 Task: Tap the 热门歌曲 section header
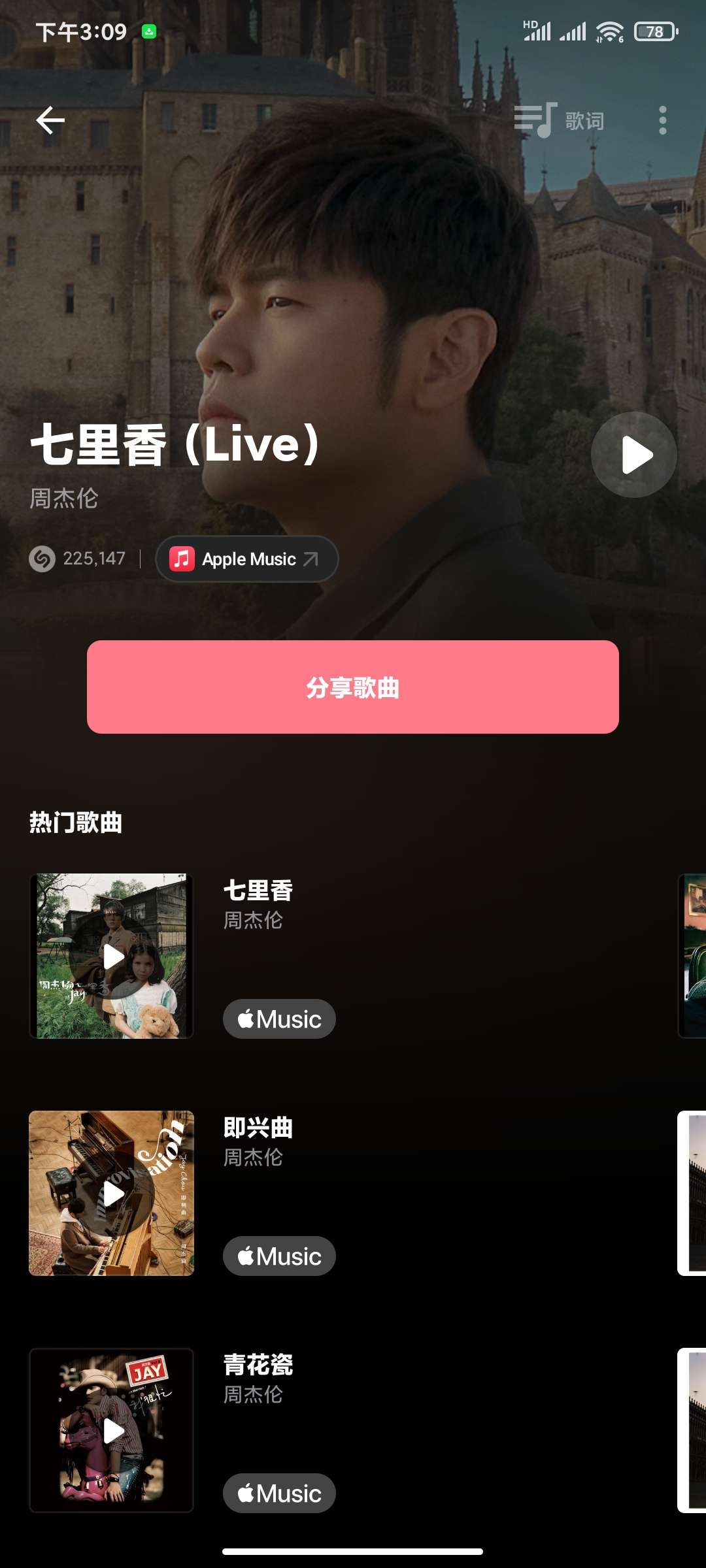click(76, 823)
